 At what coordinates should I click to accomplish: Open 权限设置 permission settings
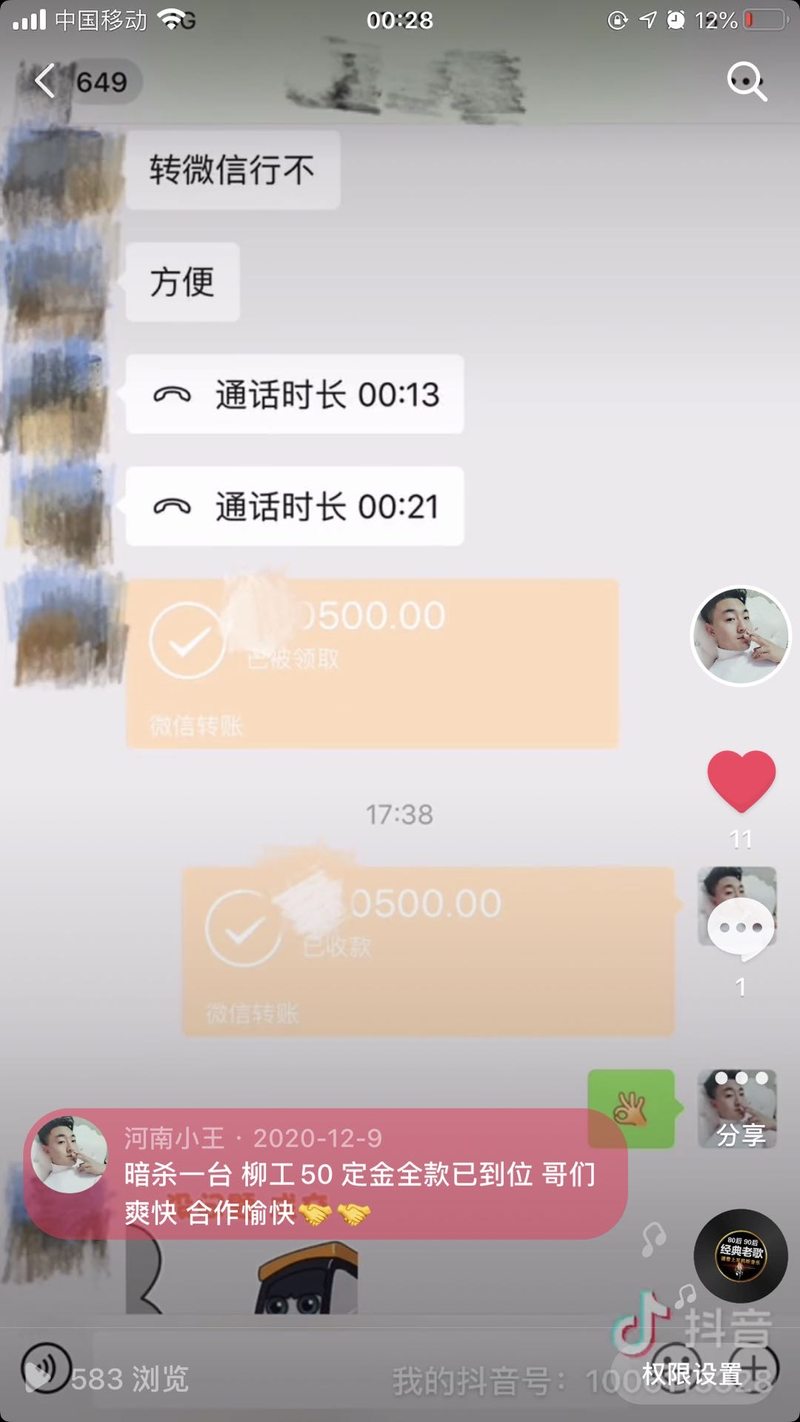[x=692, y=1374]
